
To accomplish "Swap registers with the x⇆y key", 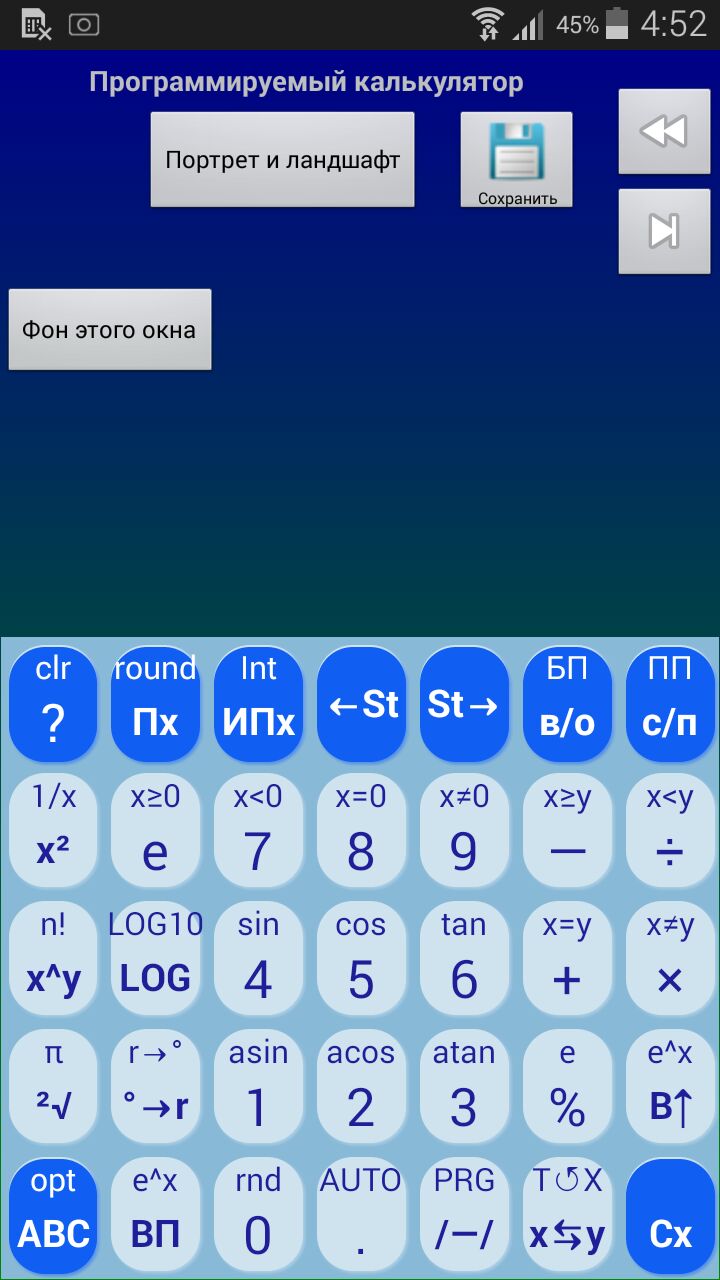I will 567,1216.
